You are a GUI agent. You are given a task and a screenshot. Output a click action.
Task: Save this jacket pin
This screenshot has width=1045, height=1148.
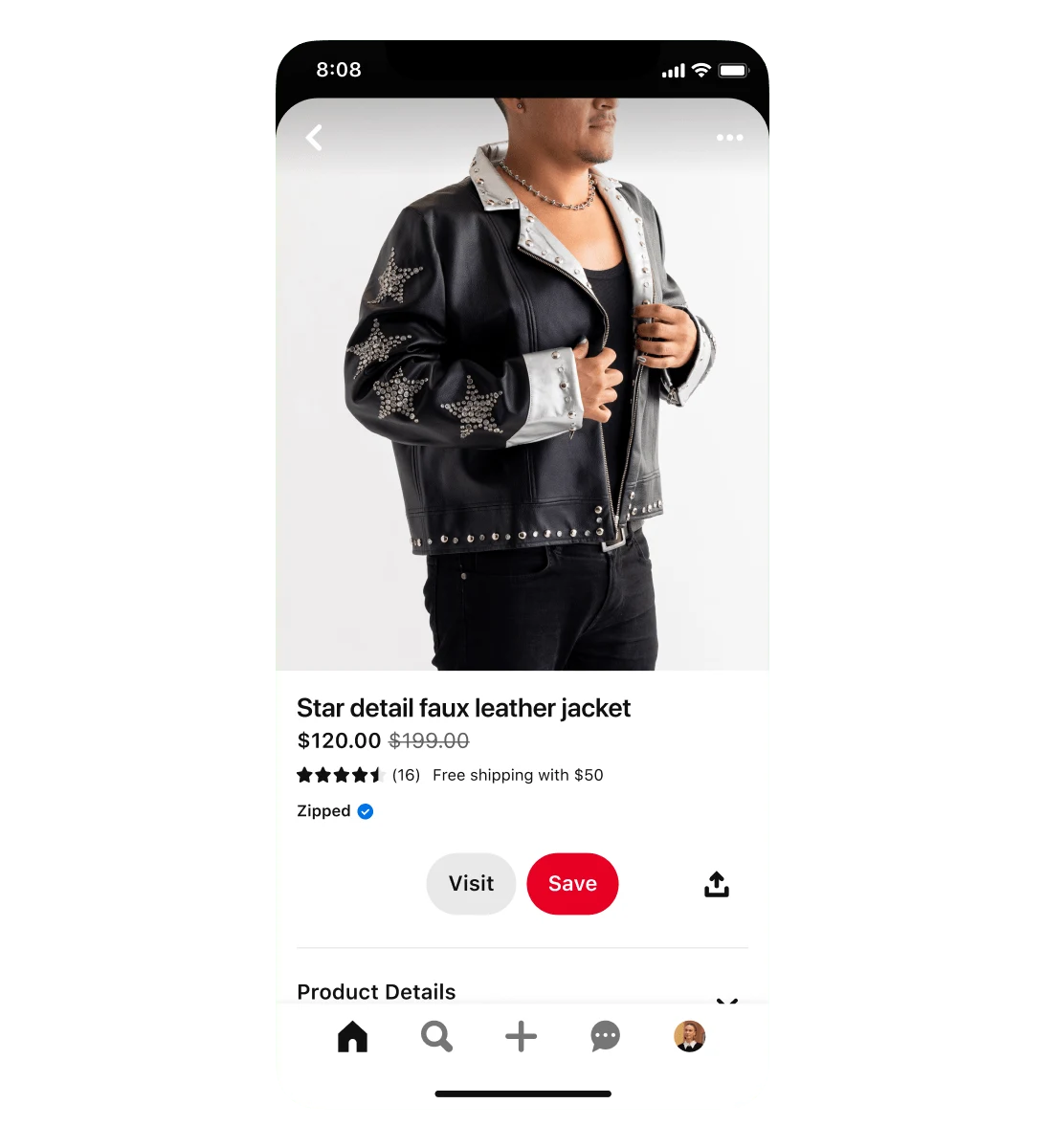tap(572, 883)
